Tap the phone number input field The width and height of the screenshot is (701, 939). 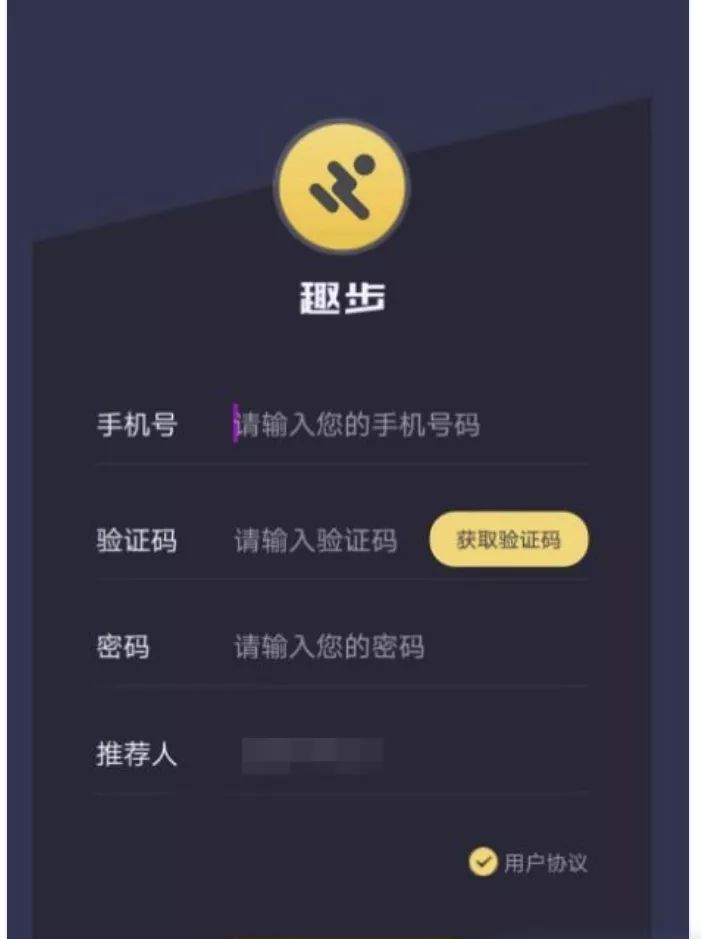pos(400,425)
